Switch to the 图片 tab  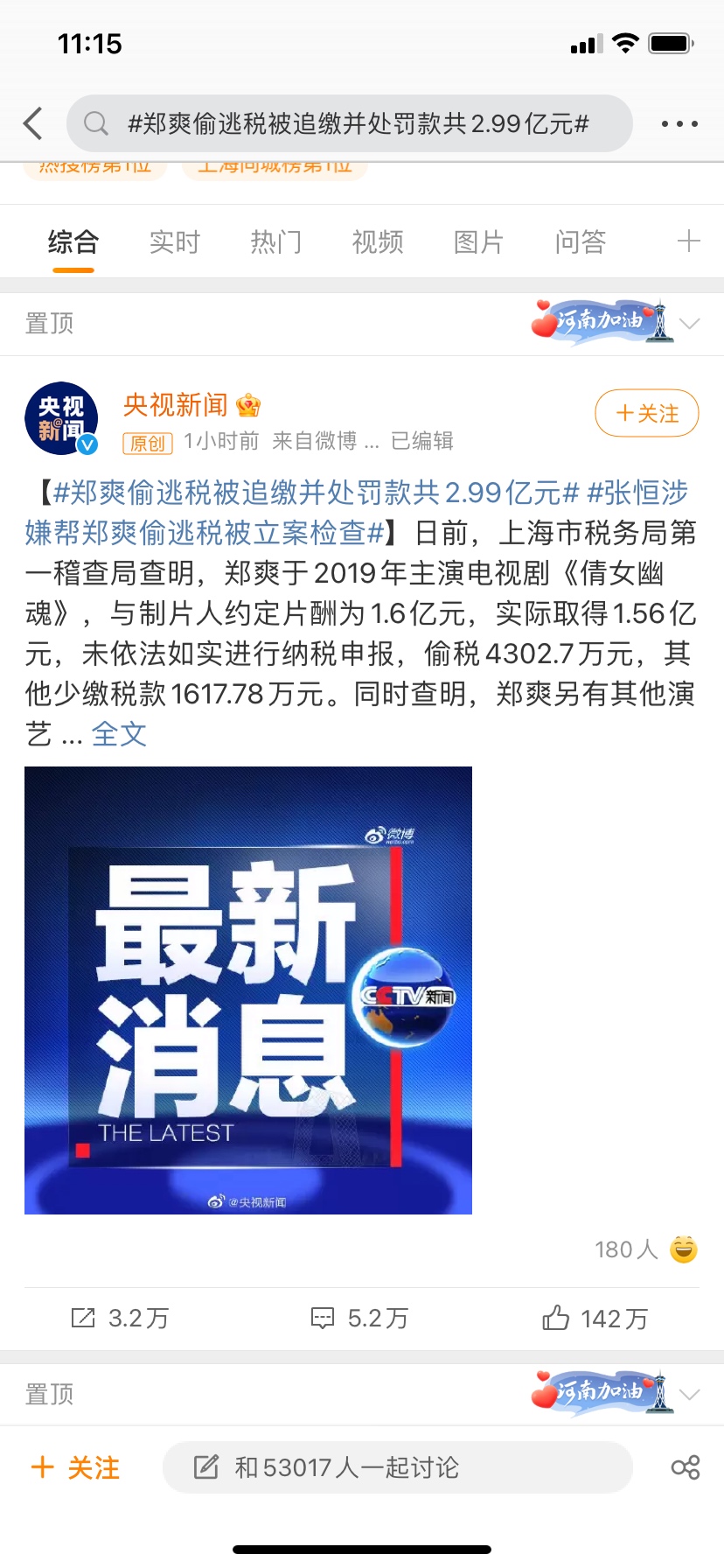pos(479,242)
